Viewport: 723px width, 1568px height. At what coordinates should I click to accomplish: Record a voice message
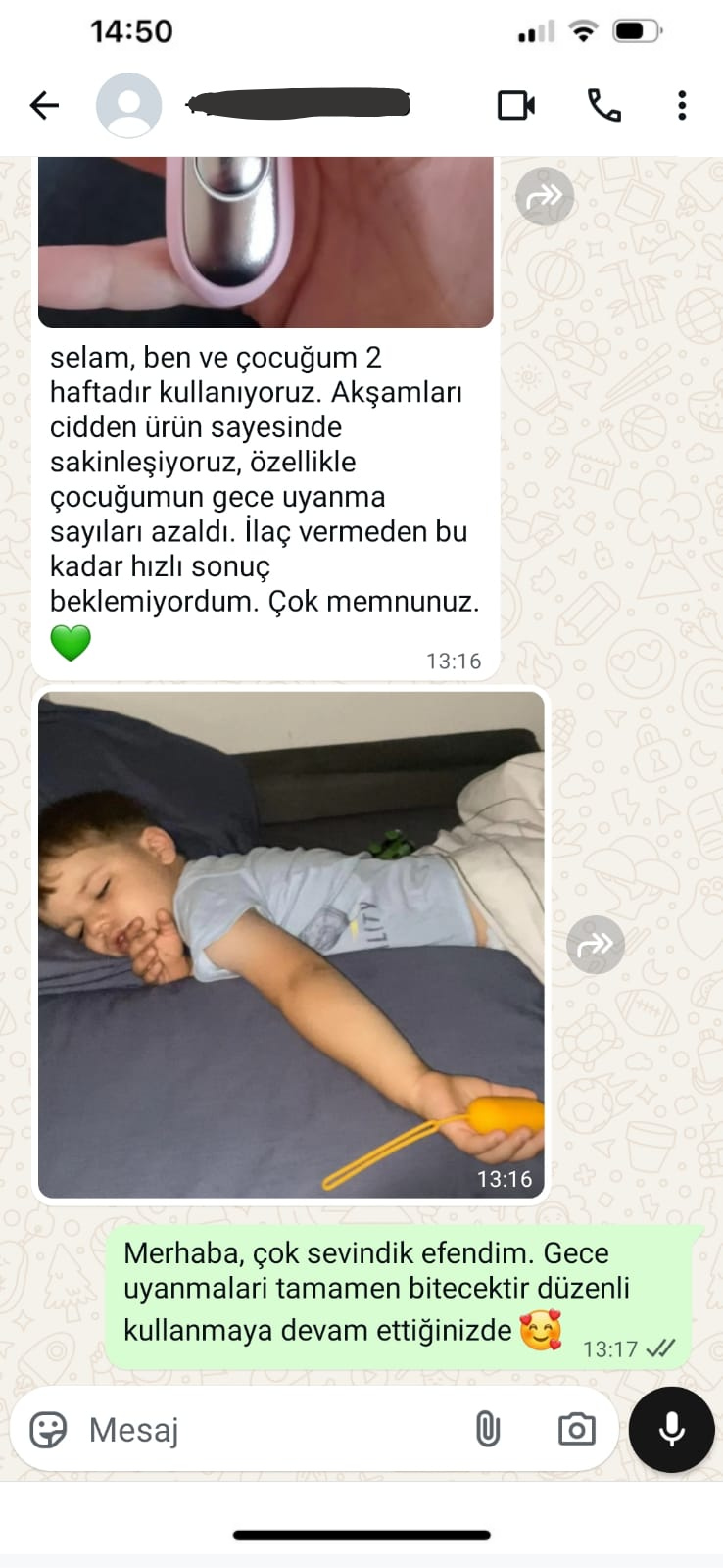pyautogui.click(x=671, y=1430)
